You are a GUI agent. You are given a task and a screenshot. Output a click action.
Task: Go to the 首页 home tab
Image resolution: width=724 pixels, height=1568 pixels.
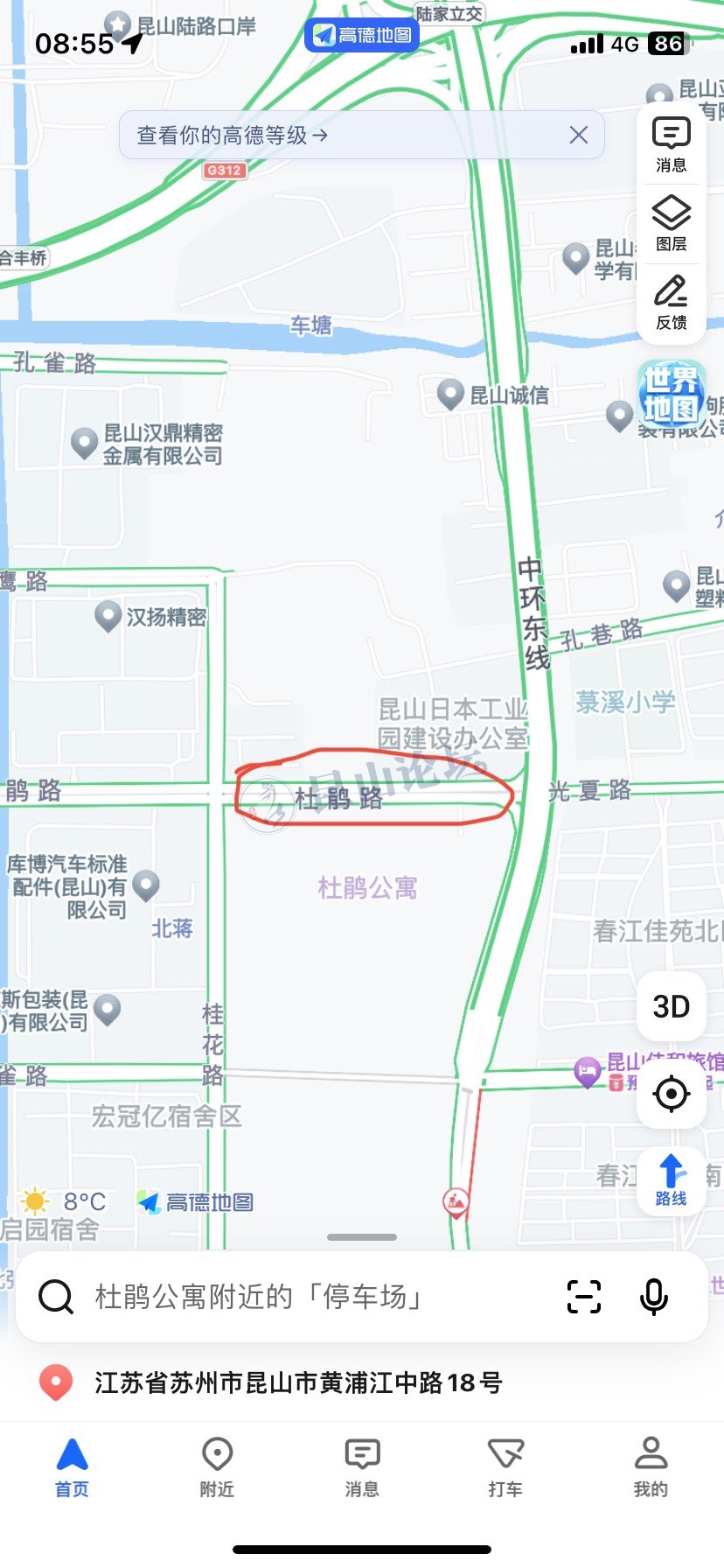72,1466
